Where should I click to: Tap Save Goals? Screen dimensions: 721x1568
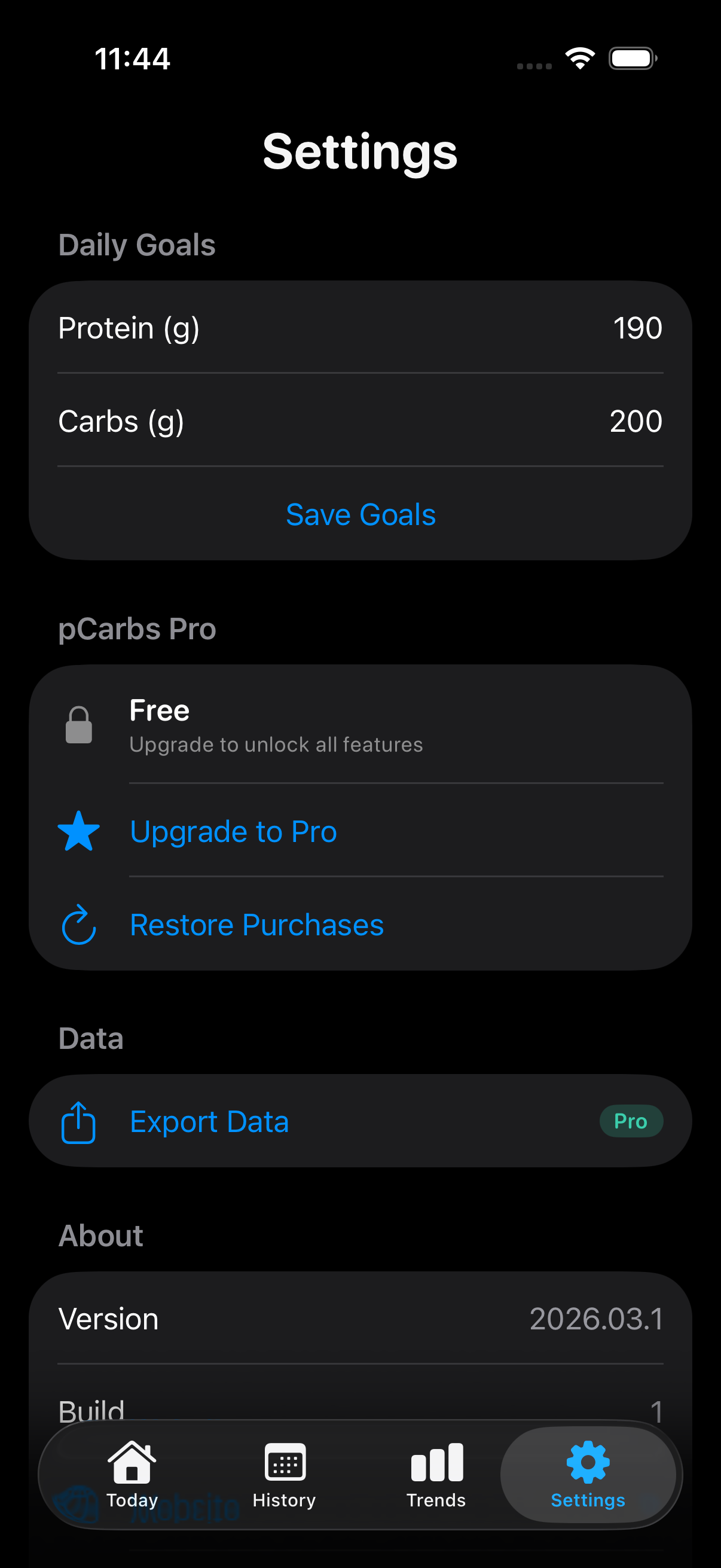(360, 514)
